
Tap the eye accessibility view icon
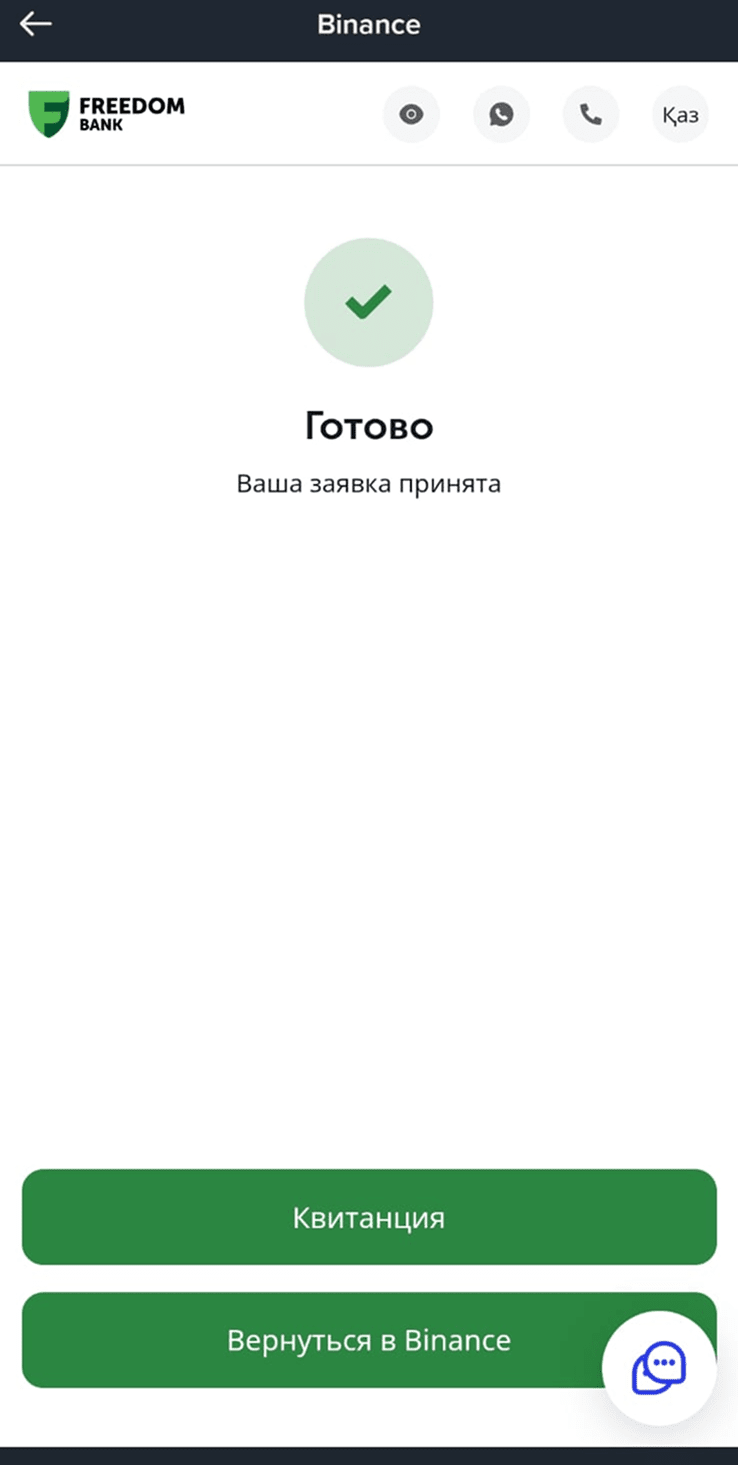[411, 115]
